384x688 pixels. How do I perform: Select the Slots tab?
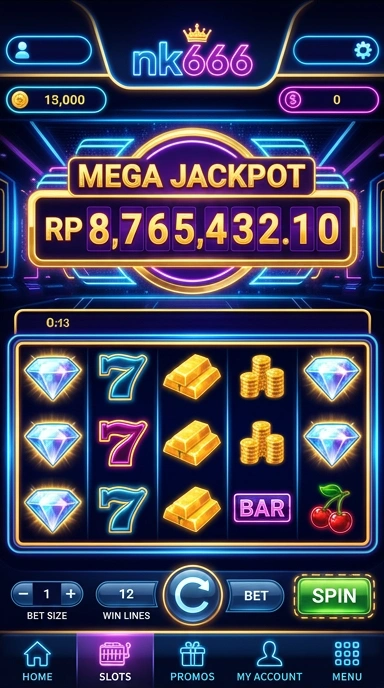pyautogui.click(x=115, y=661)
